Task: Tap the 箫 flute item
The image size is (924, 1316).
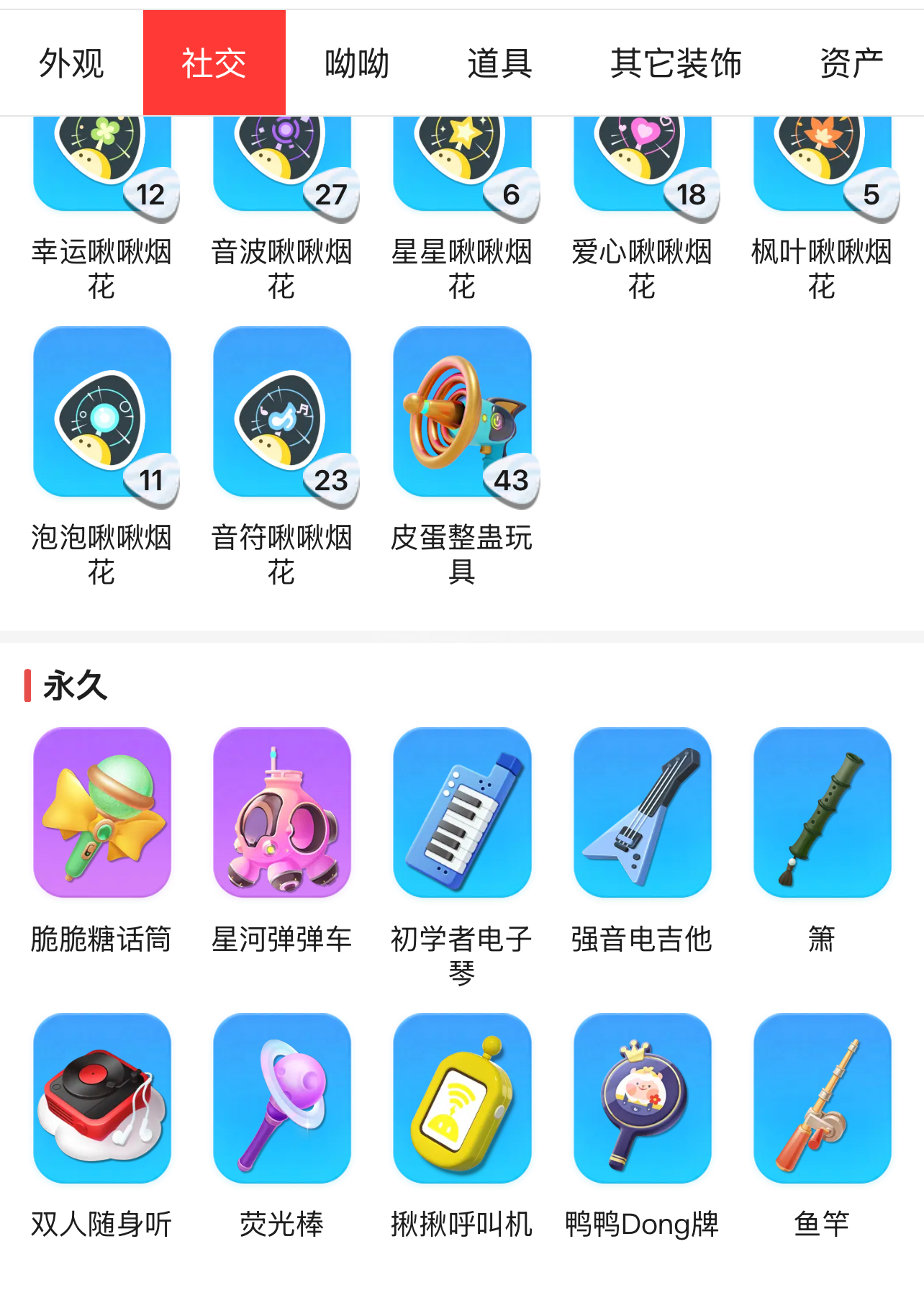Action: (x=822, y=812)
